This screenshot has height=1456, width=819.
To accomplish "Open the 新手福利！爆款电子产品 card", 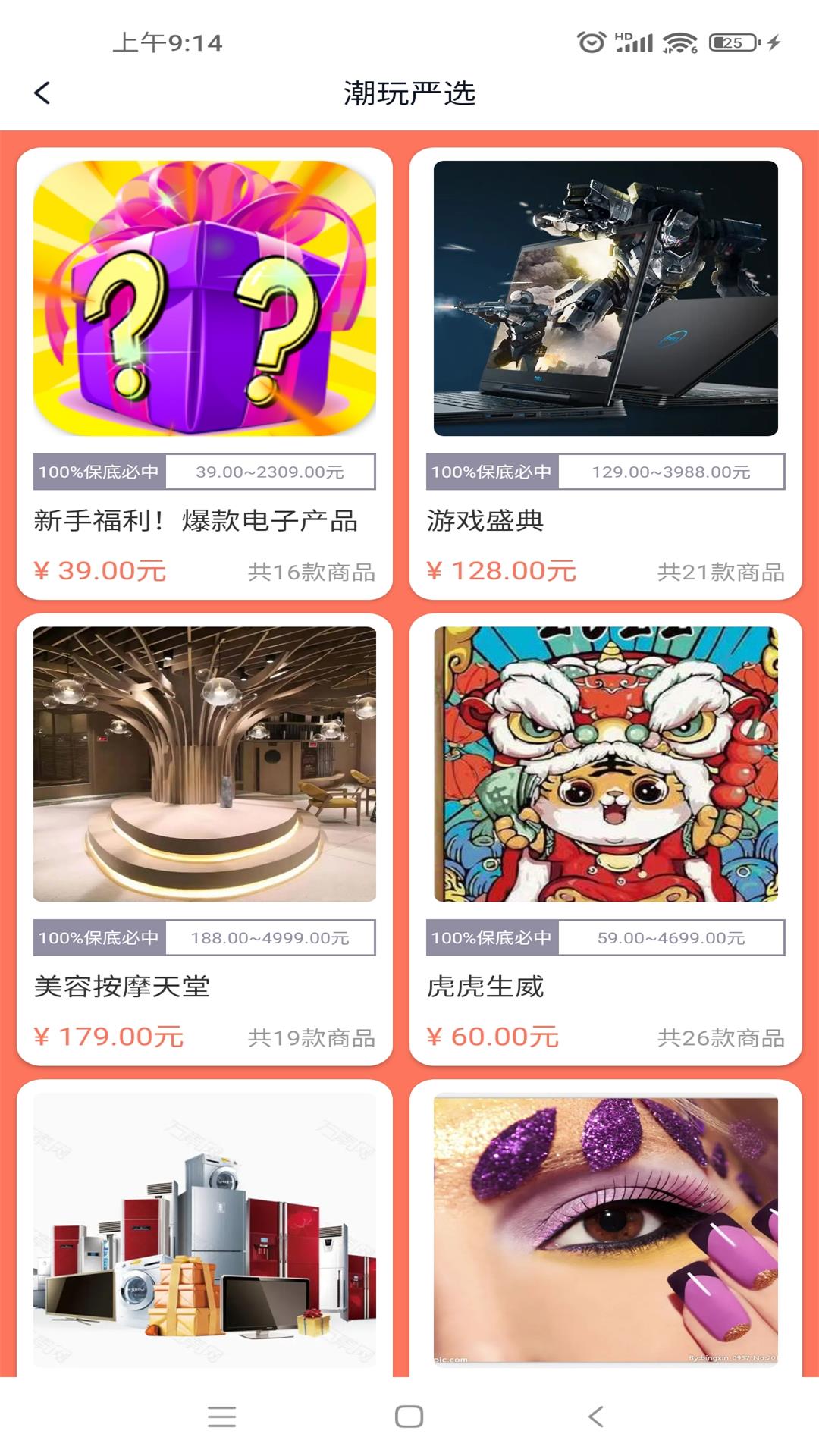I will pyautogui.click(x=205, y=373).
